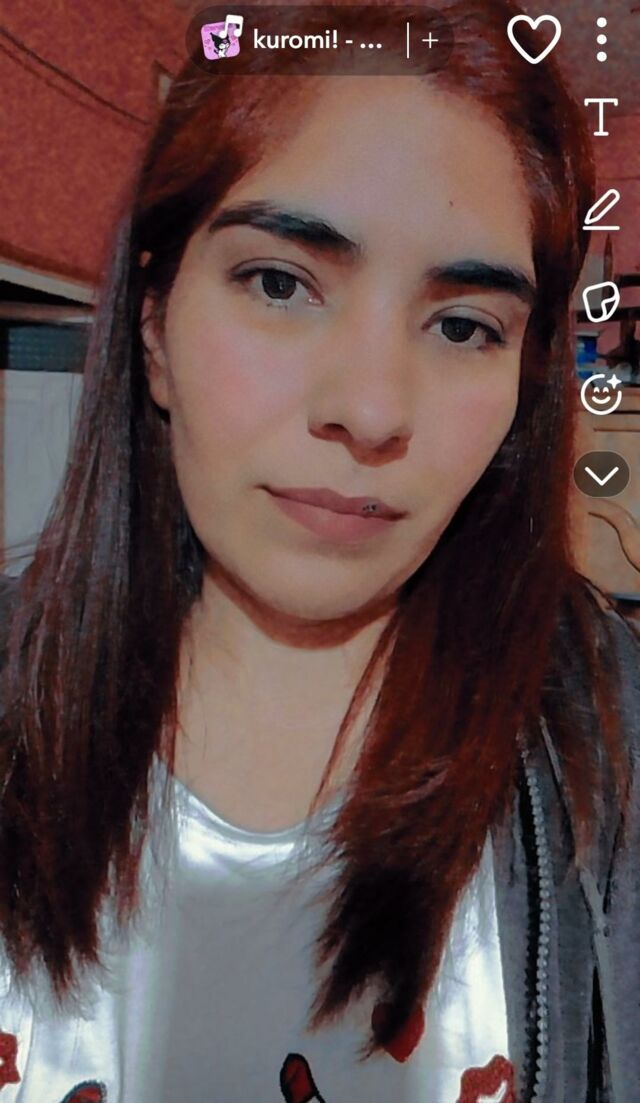Open the three-dot overflow menu
The image size is (640, 1103).
click(x=601, y=40)
